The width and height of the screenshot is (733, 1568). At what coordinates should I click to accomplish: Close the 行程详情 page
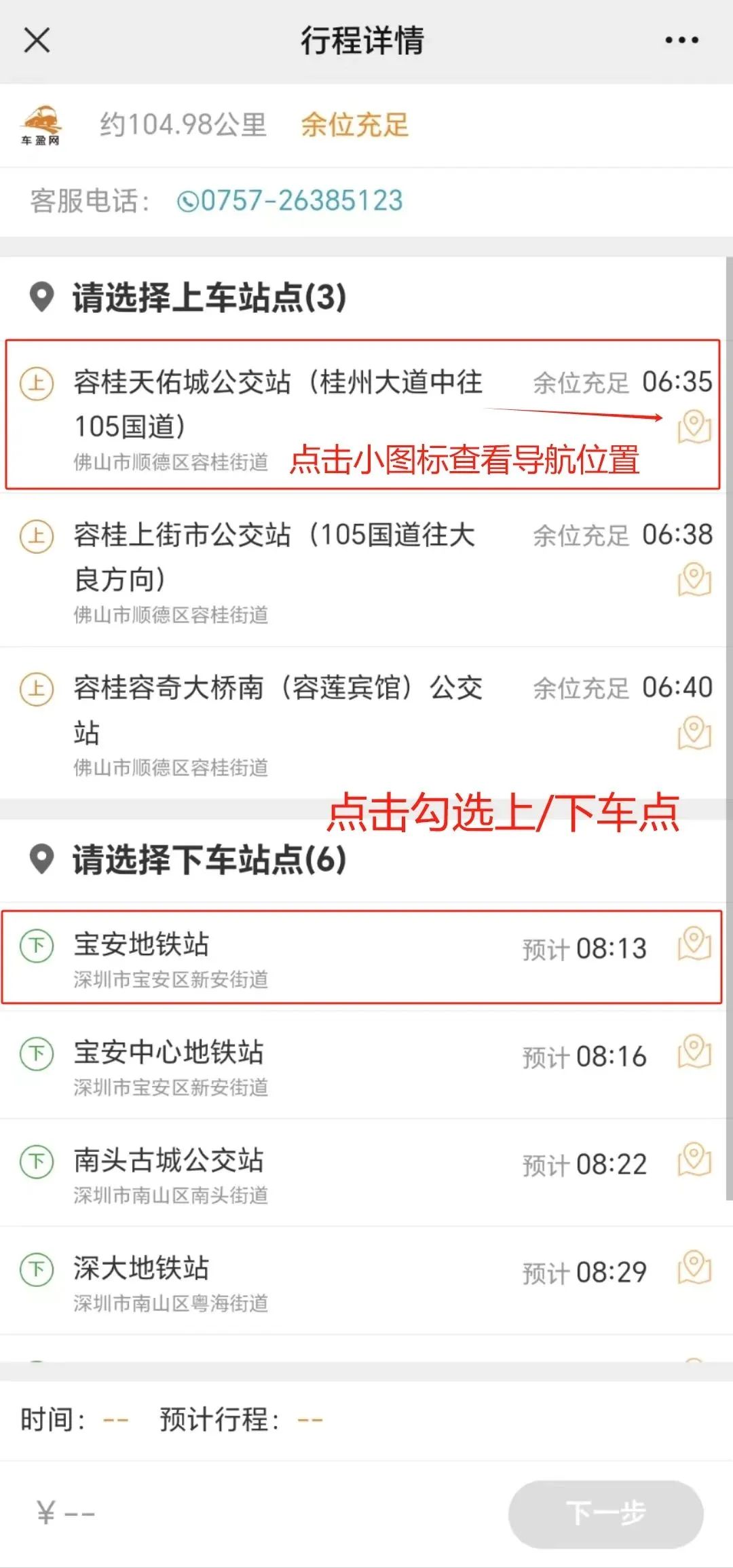[37, 40]
